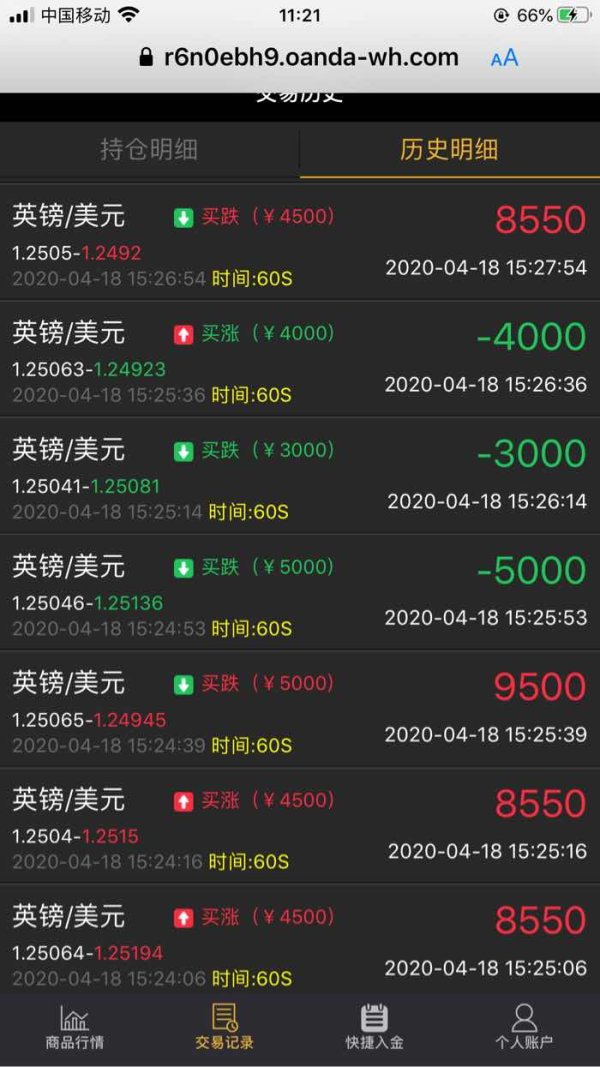Tap the oanda-wh.com address bar

[299, 57]
